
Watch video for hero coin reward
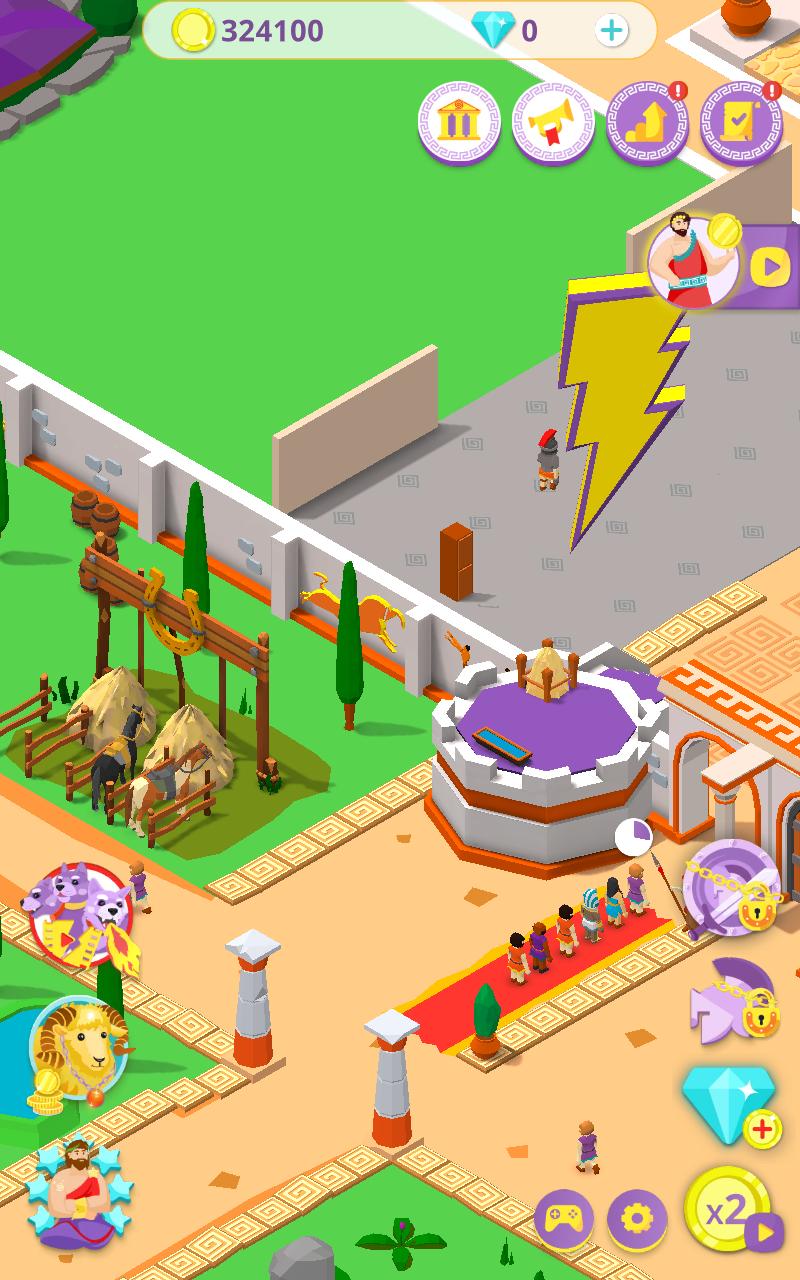pyautogui.click(x=768, y=266)
